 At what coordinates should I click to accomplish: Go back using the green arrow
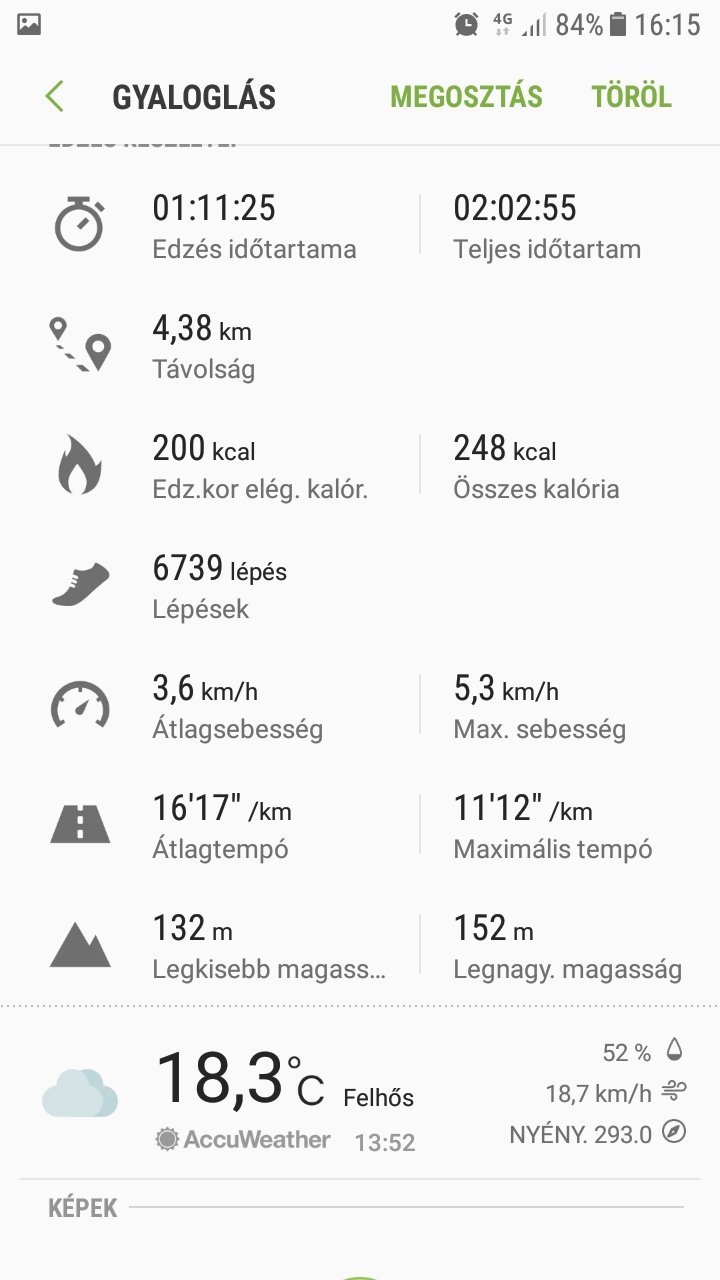[55, 97]
